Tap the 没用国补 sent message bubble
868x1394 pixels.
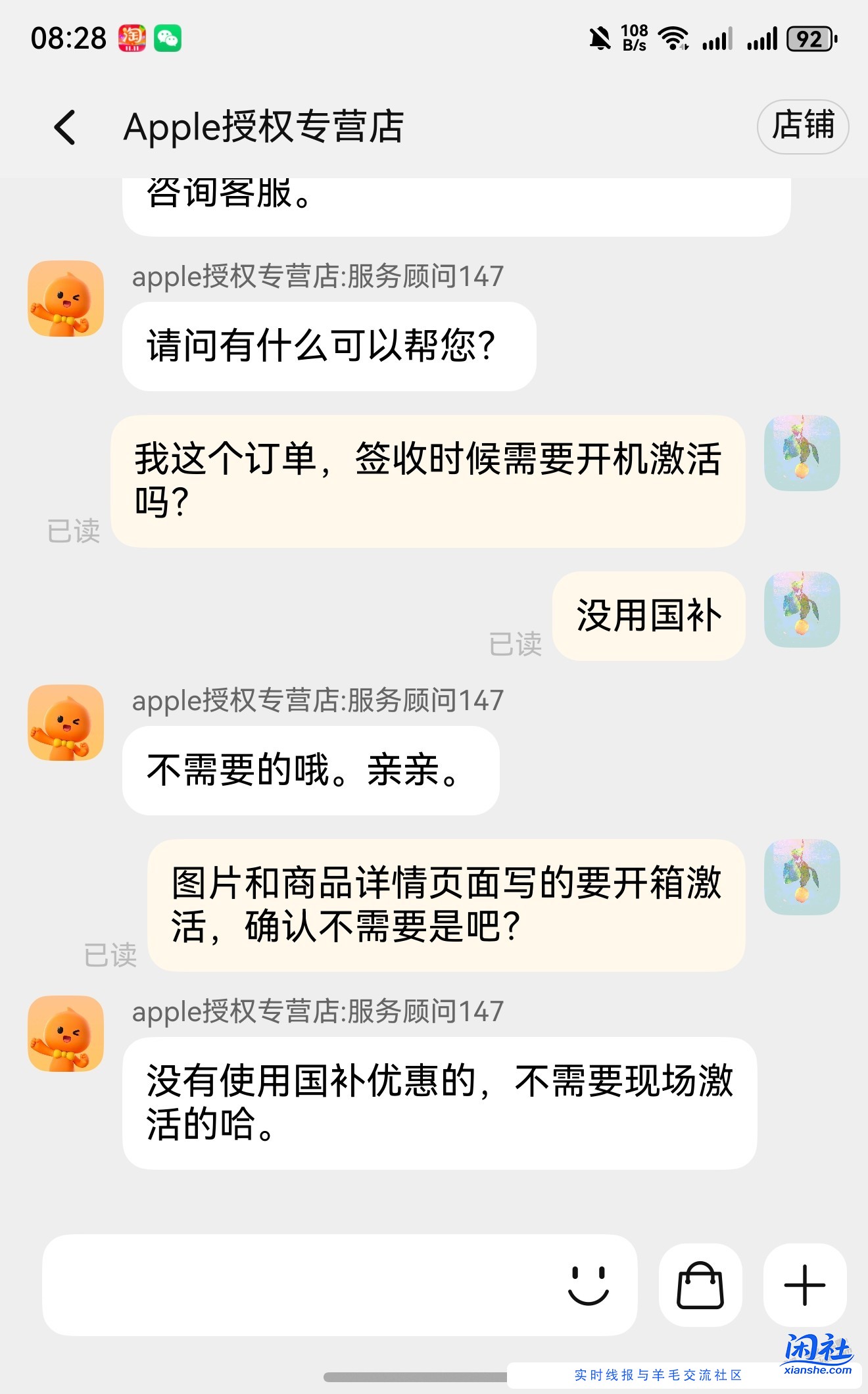click(x=650, y=616)
